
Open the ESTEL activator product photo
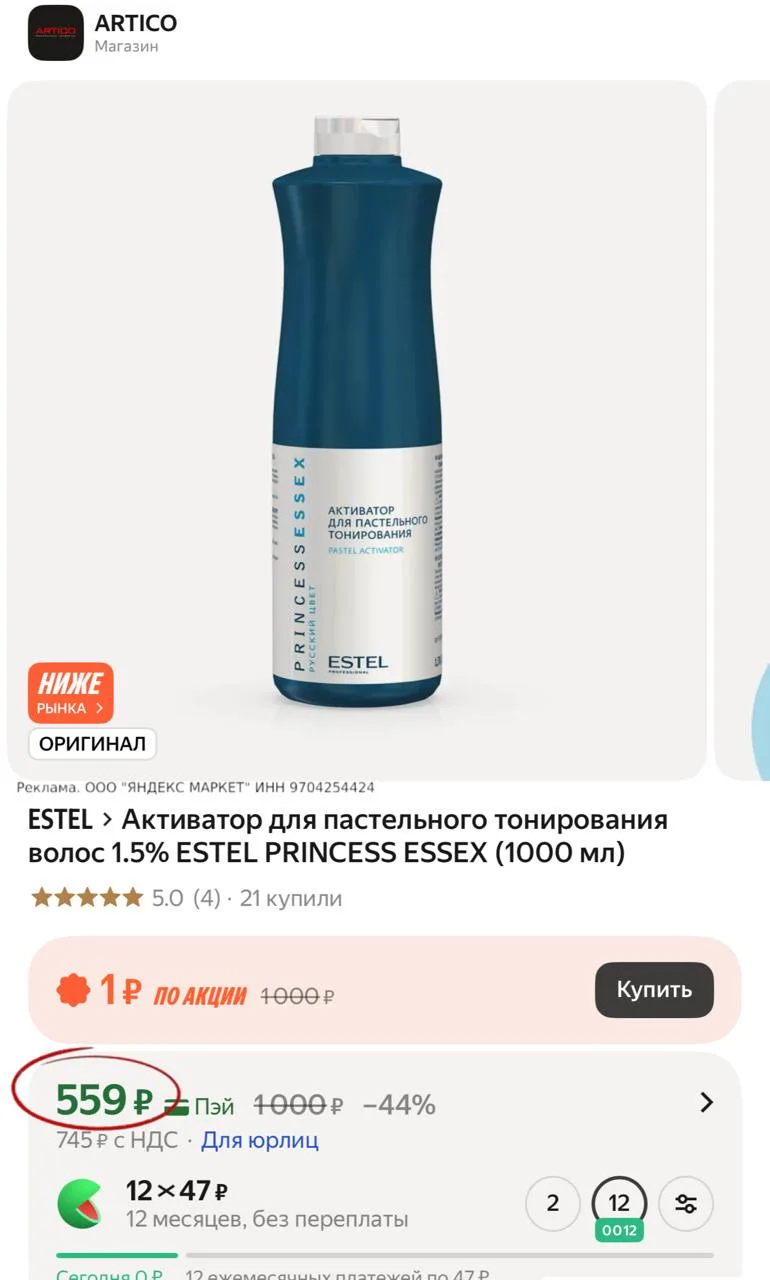357,430
